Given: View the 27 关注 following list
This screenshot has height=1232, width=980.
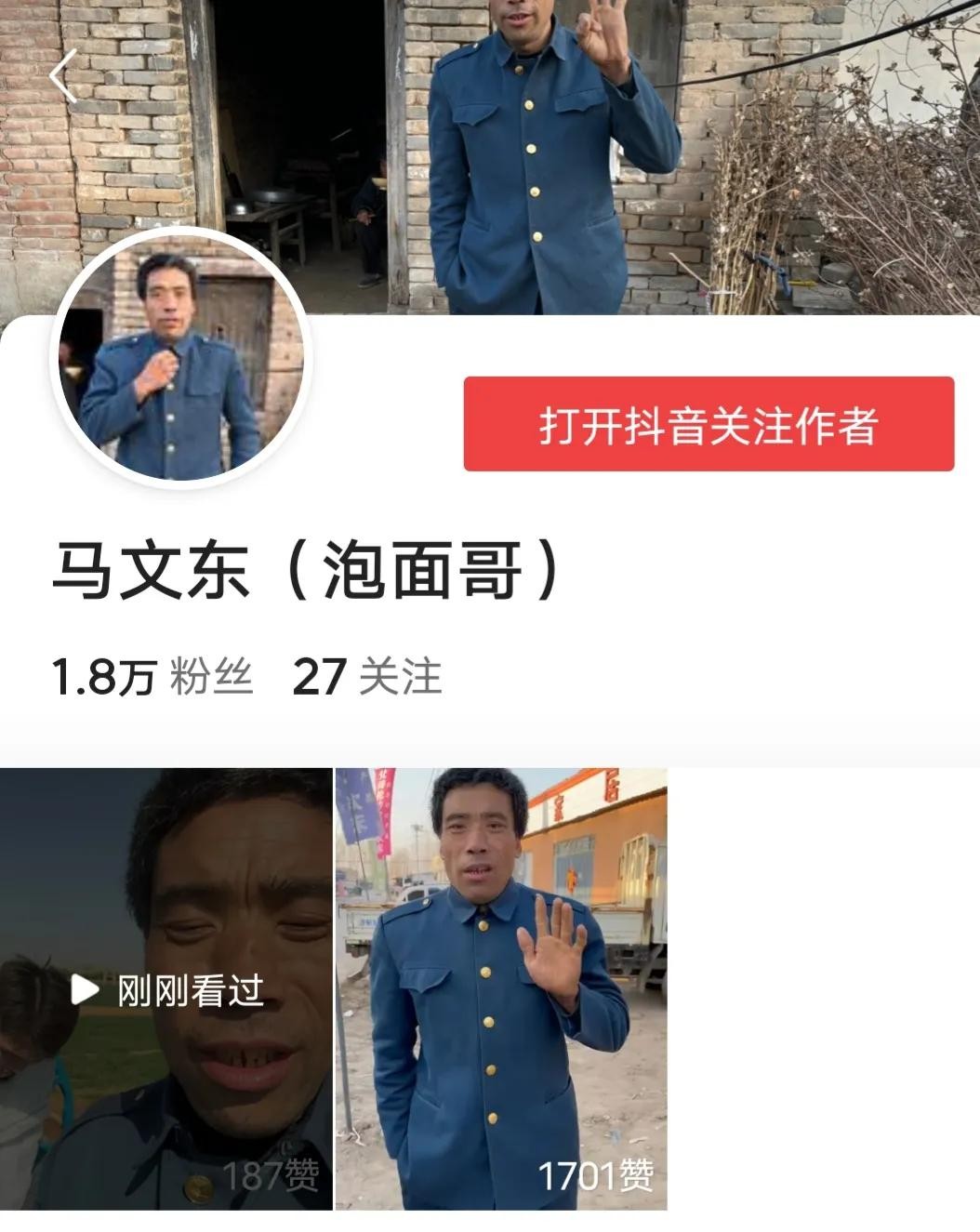Looking at the screenshot, I should pyautogui.click(x=366, y=676).
